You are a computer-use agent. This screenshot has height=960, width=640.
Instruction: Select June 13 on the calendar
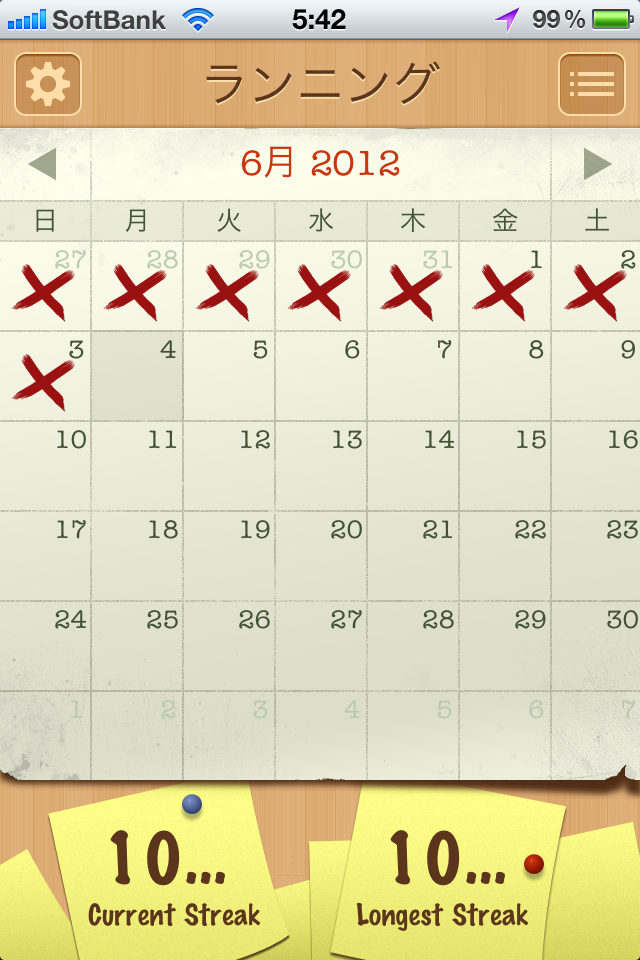(321, 467)
